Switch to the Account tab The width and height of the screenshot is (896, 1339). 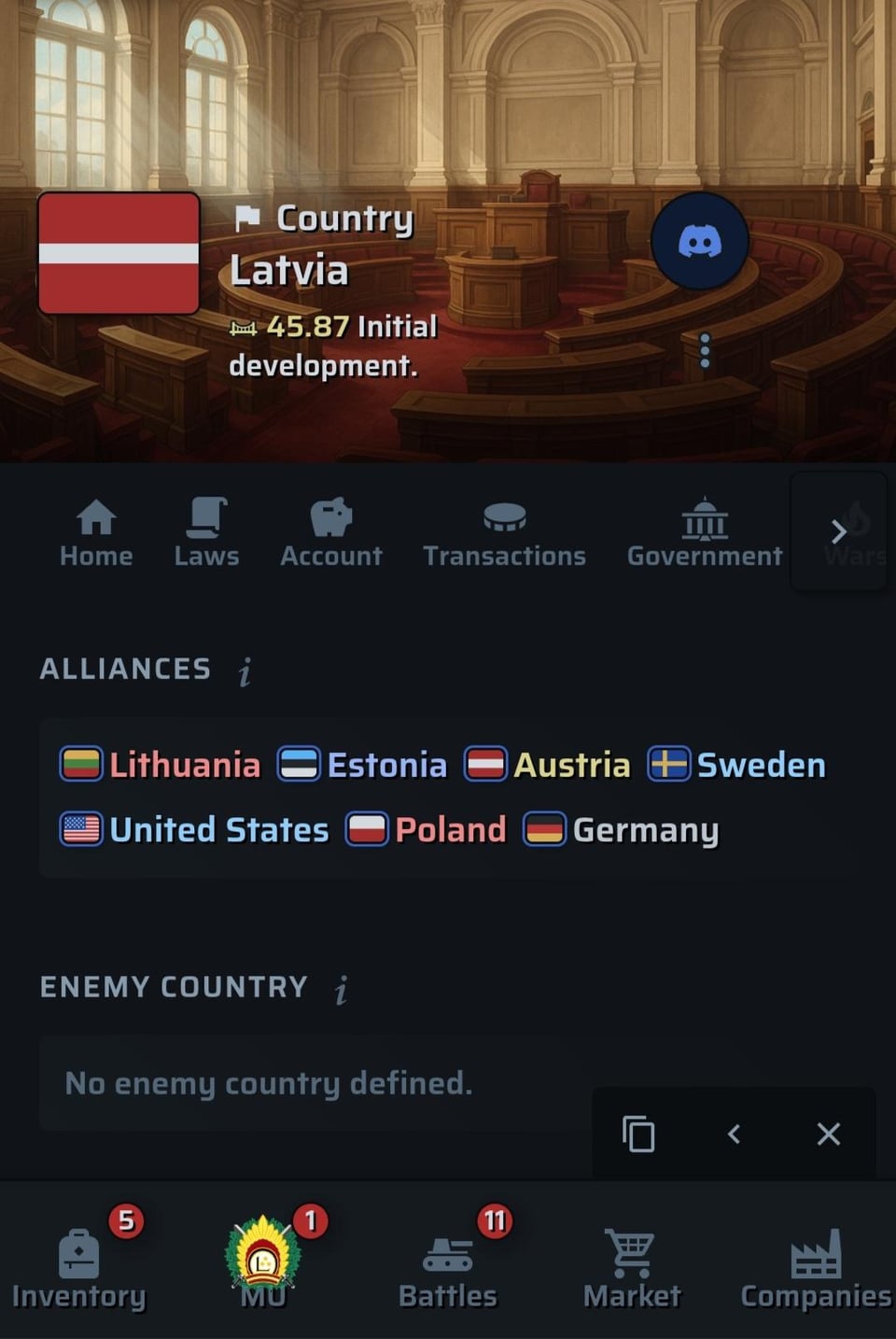coord(331,534)
